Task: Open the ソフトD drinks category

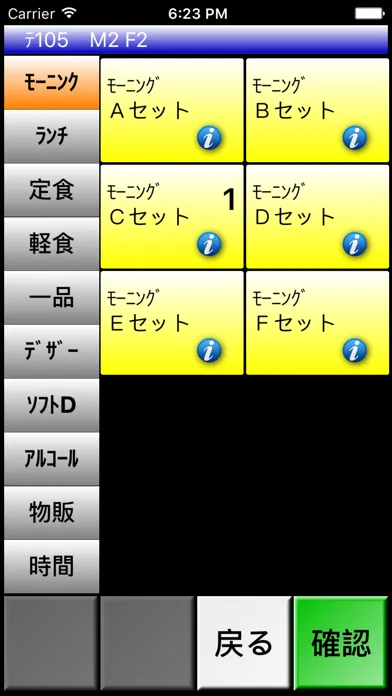Action: click(x=51, y=405)
